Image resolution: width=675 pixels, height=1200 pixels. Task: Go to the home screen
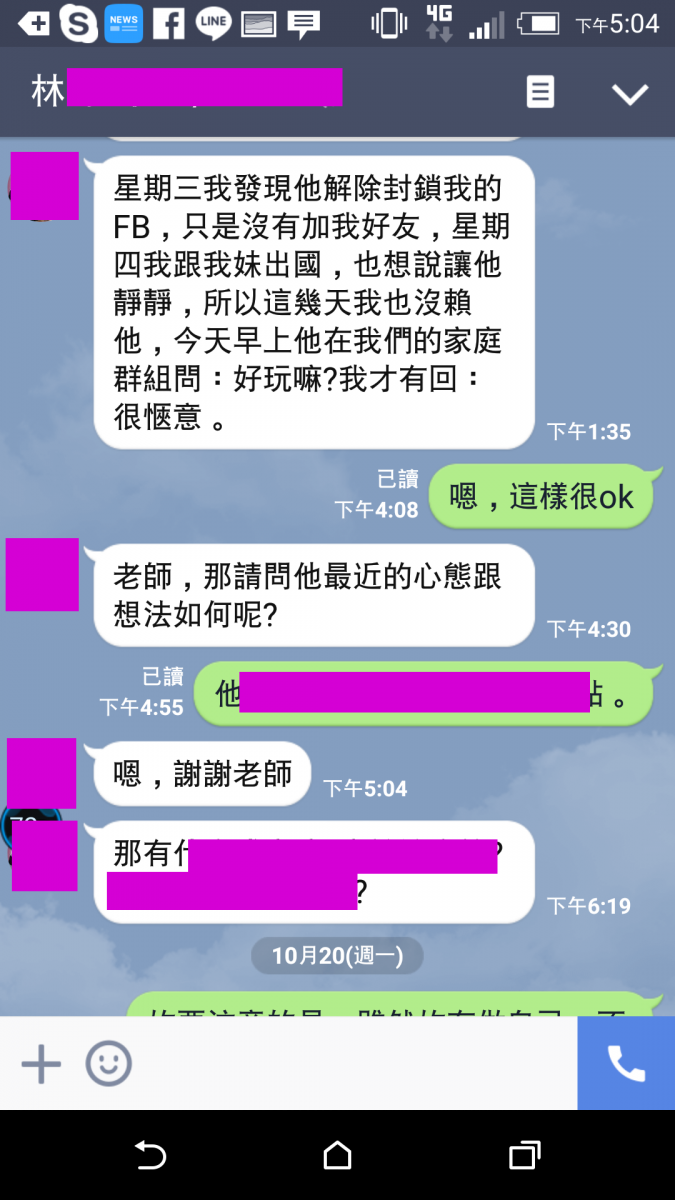(337, 1156)
